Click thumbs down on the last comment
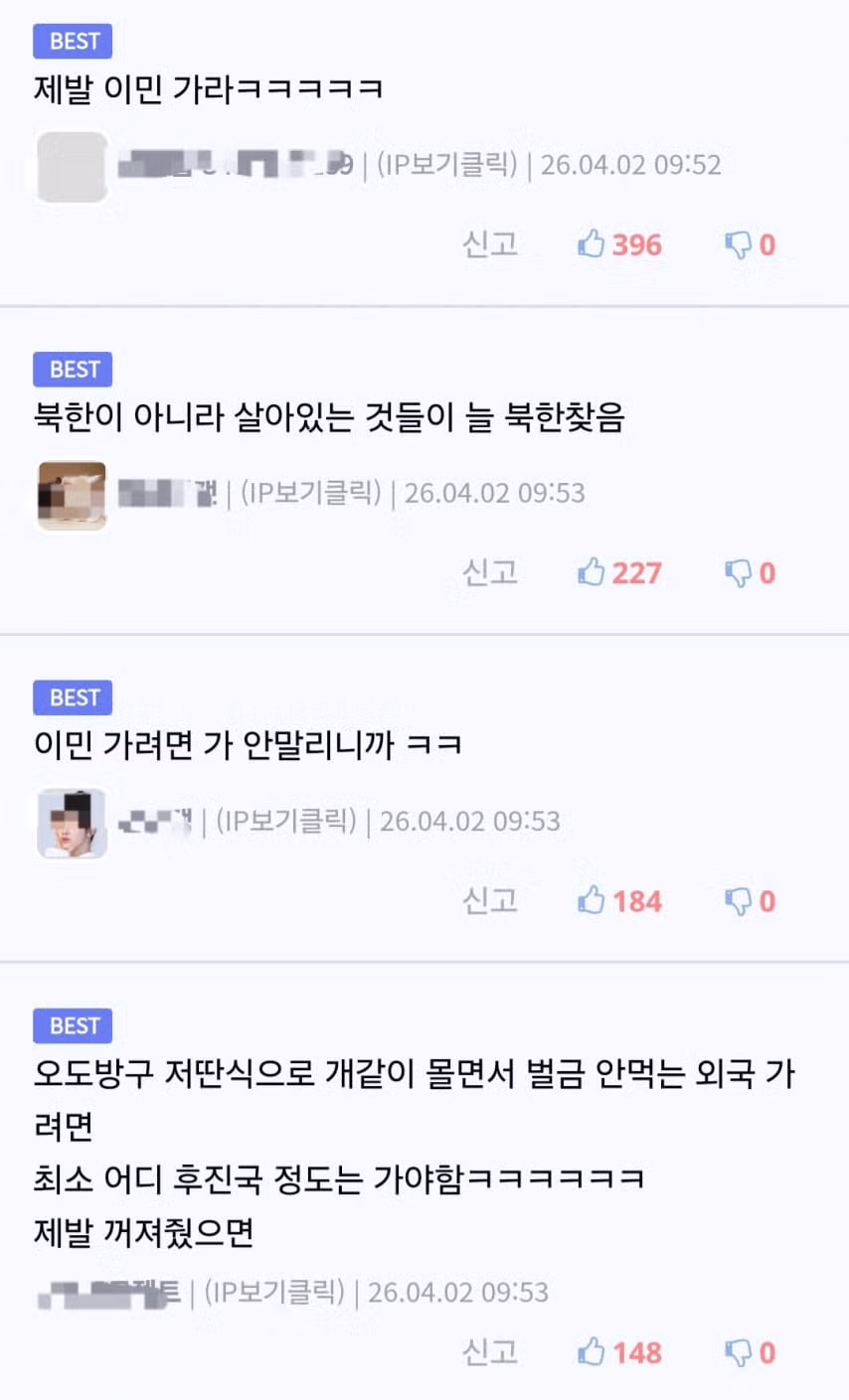This screenshot has height=1400, width=849. click(x=738, y=1352)
